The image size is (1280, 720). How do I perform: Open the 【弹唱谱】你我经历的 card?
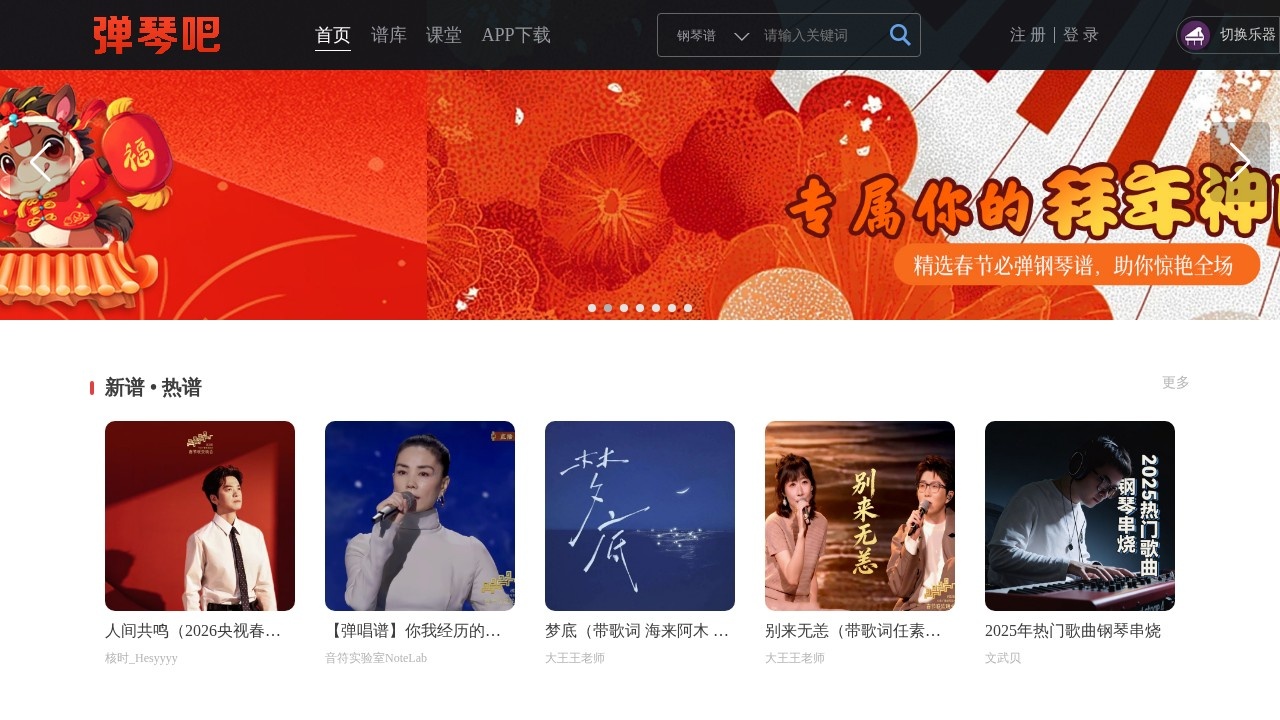tap(420, 516)
